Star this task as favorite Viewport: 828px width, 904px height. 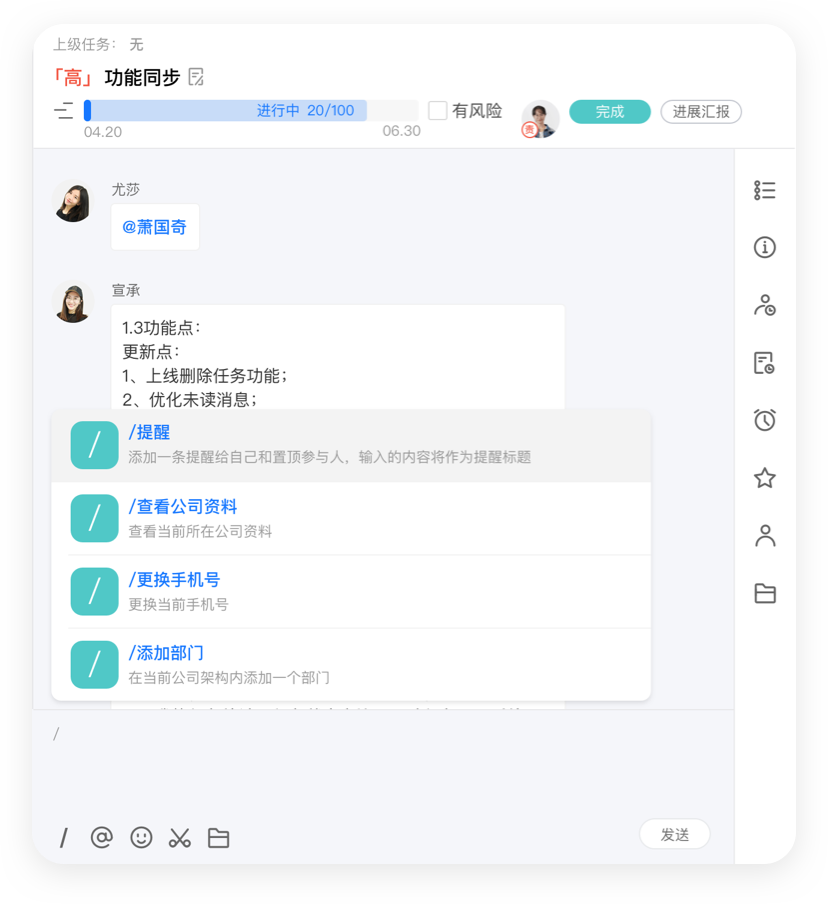pos(765,478)
